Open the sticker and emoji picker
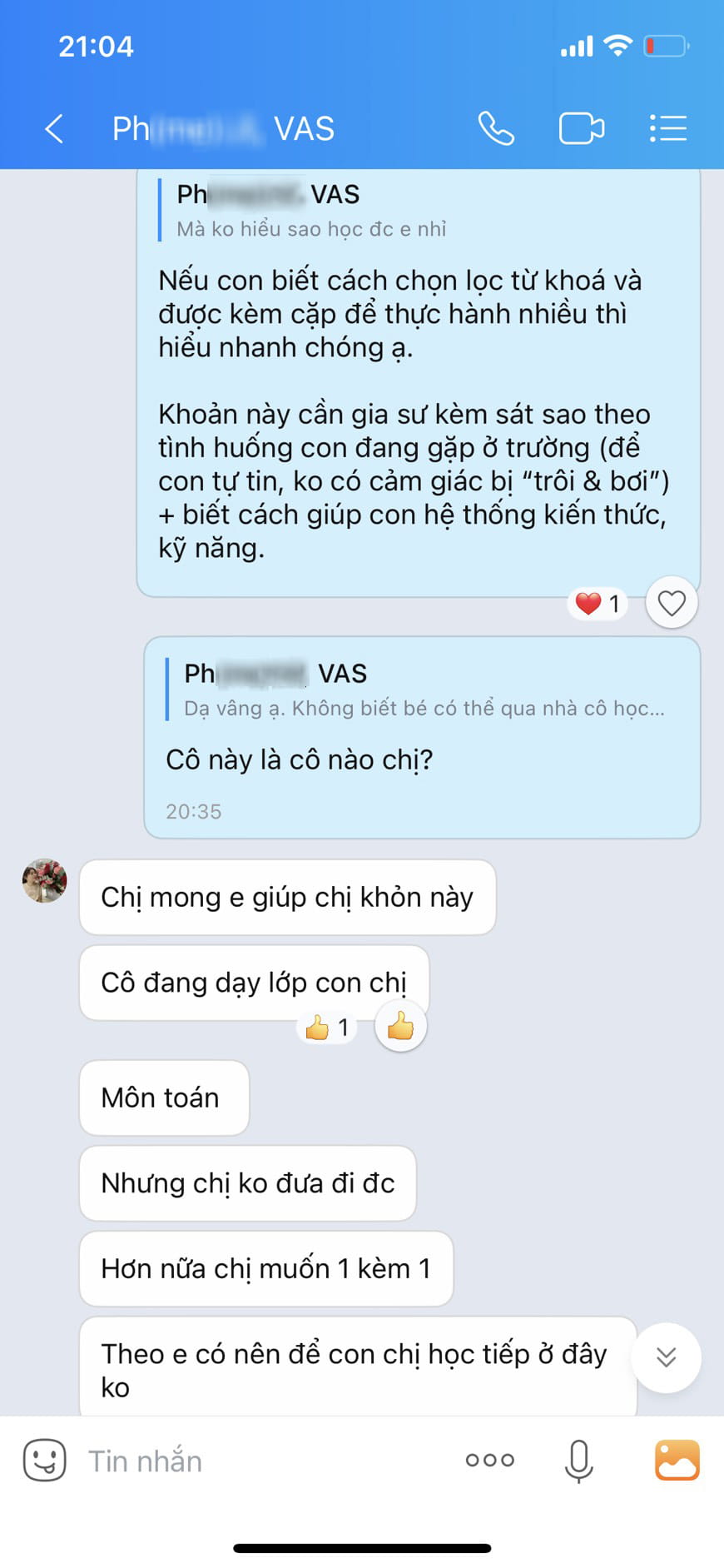 pos(44,1460)
